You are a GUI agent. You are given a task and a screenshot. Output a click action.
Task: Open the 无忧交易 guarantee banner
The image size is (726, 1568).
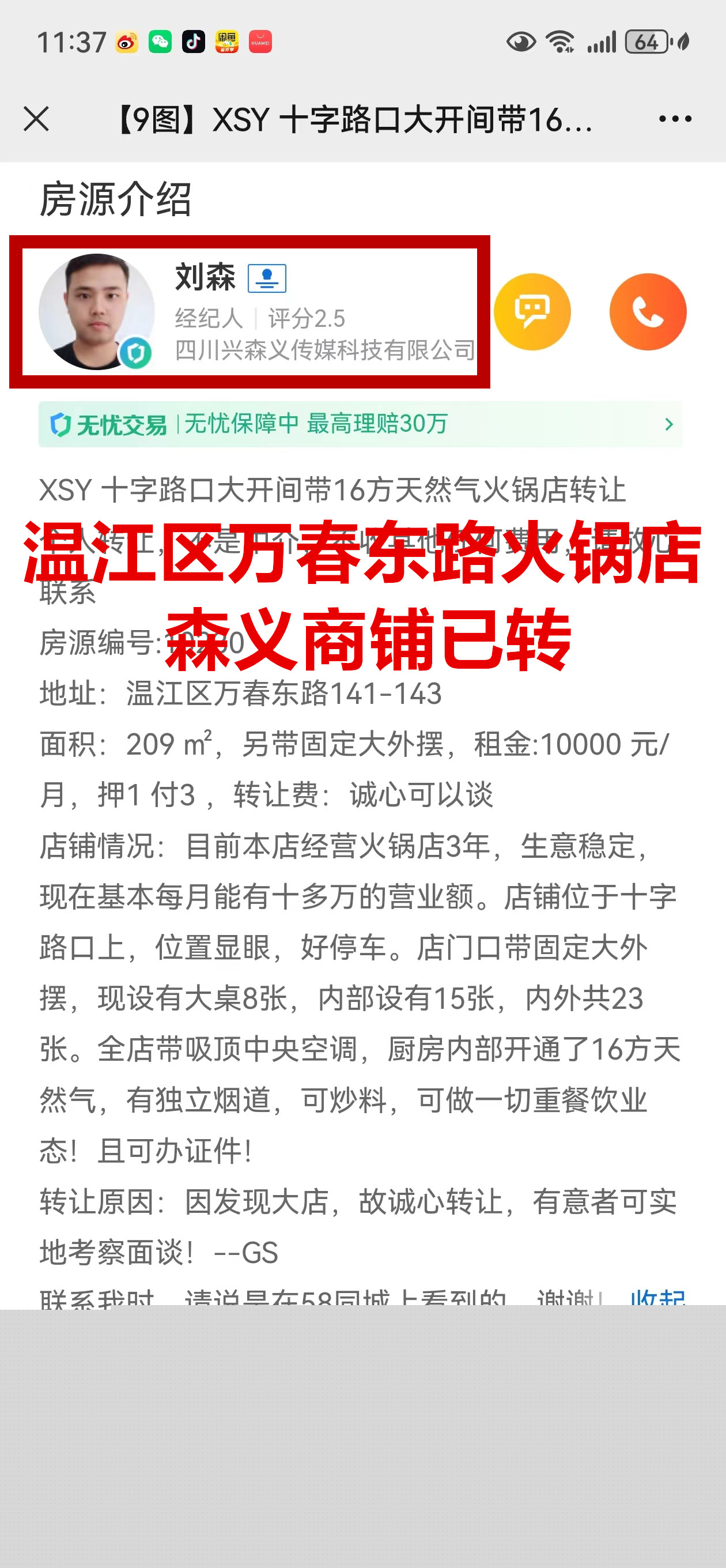tap(360, 424)
